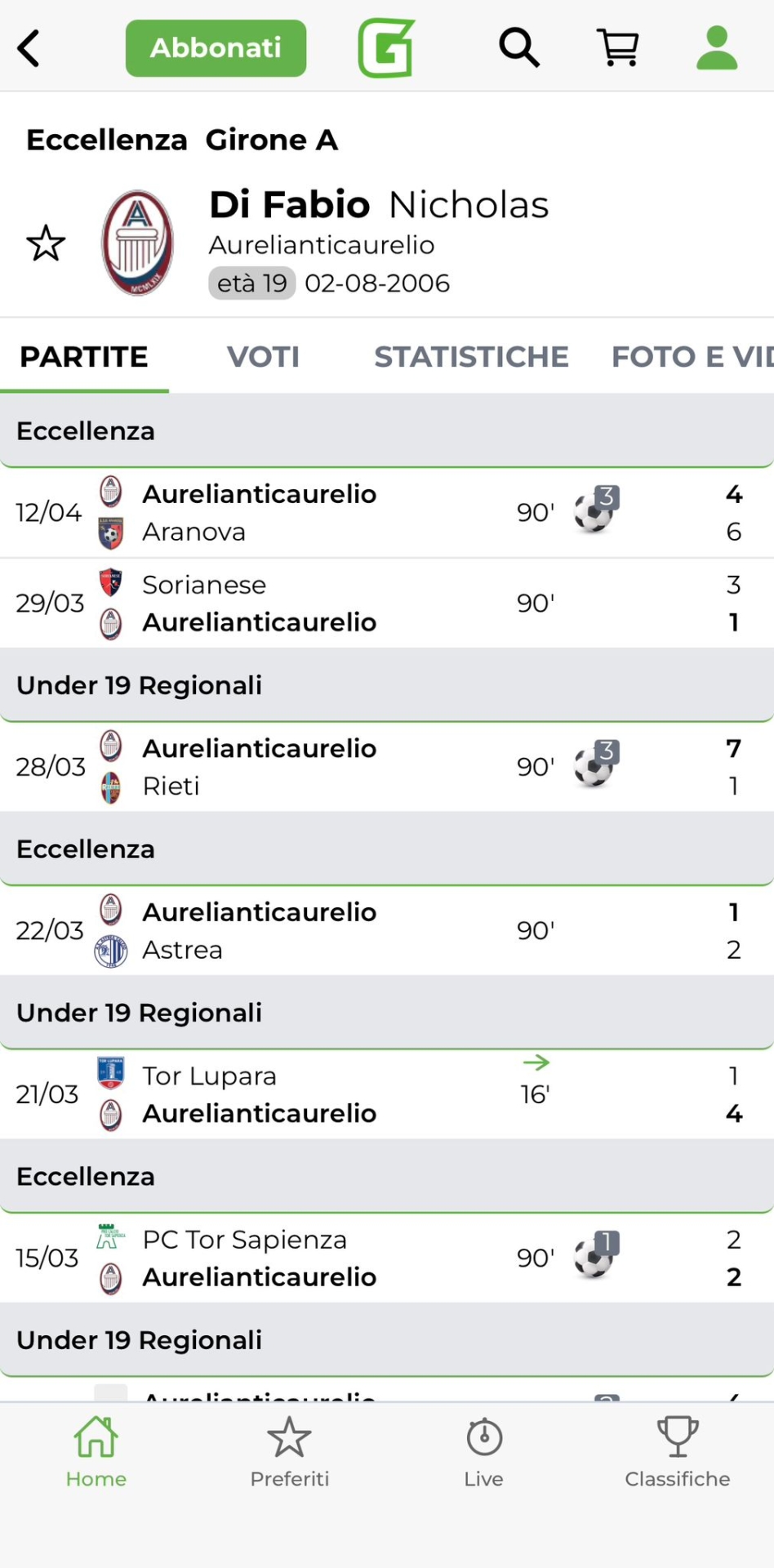
Task: Switch to the Preferiti tab
Action: (x=289, y=1454)
